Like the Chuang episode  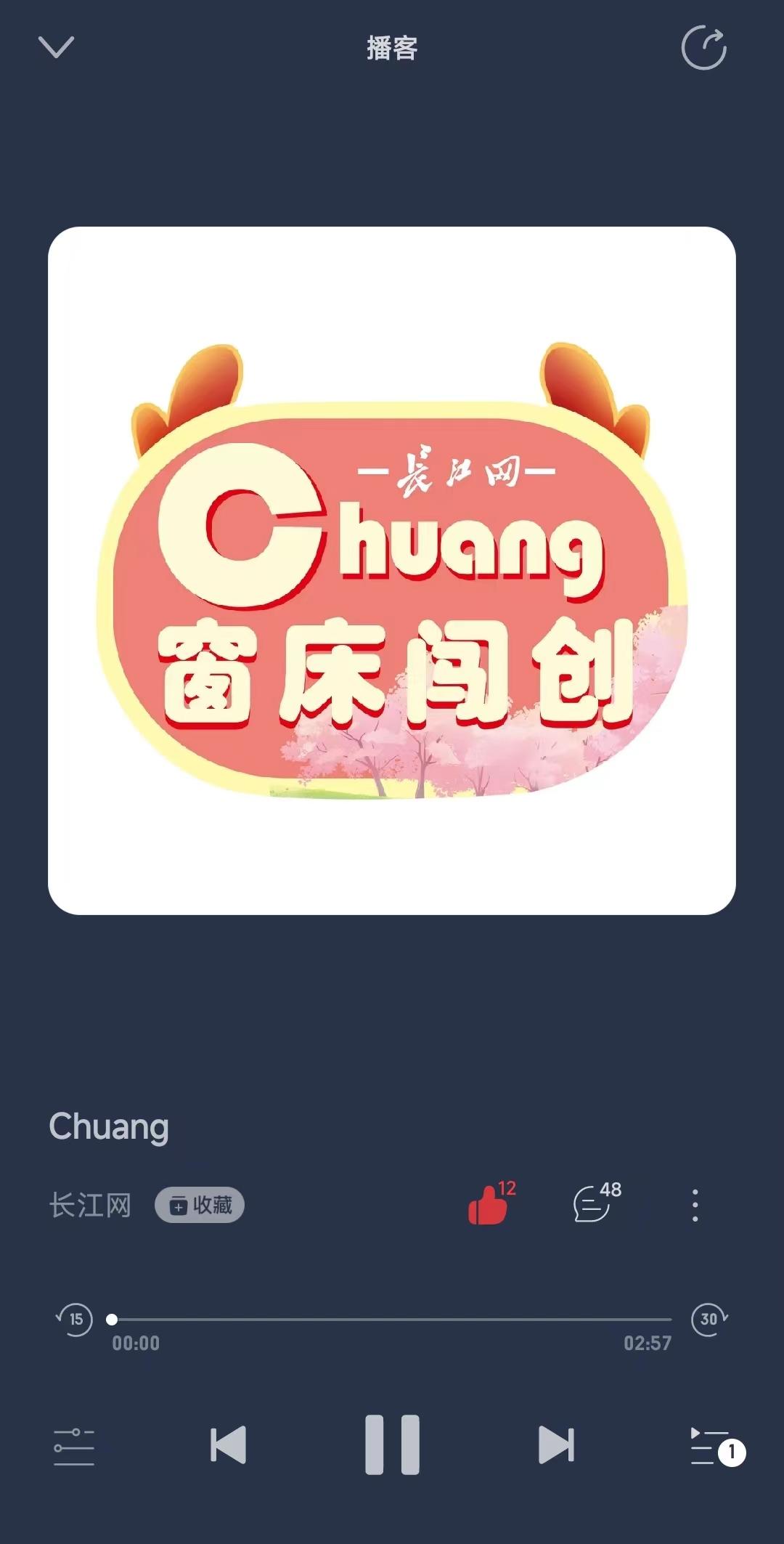[x=489, y=1206]
